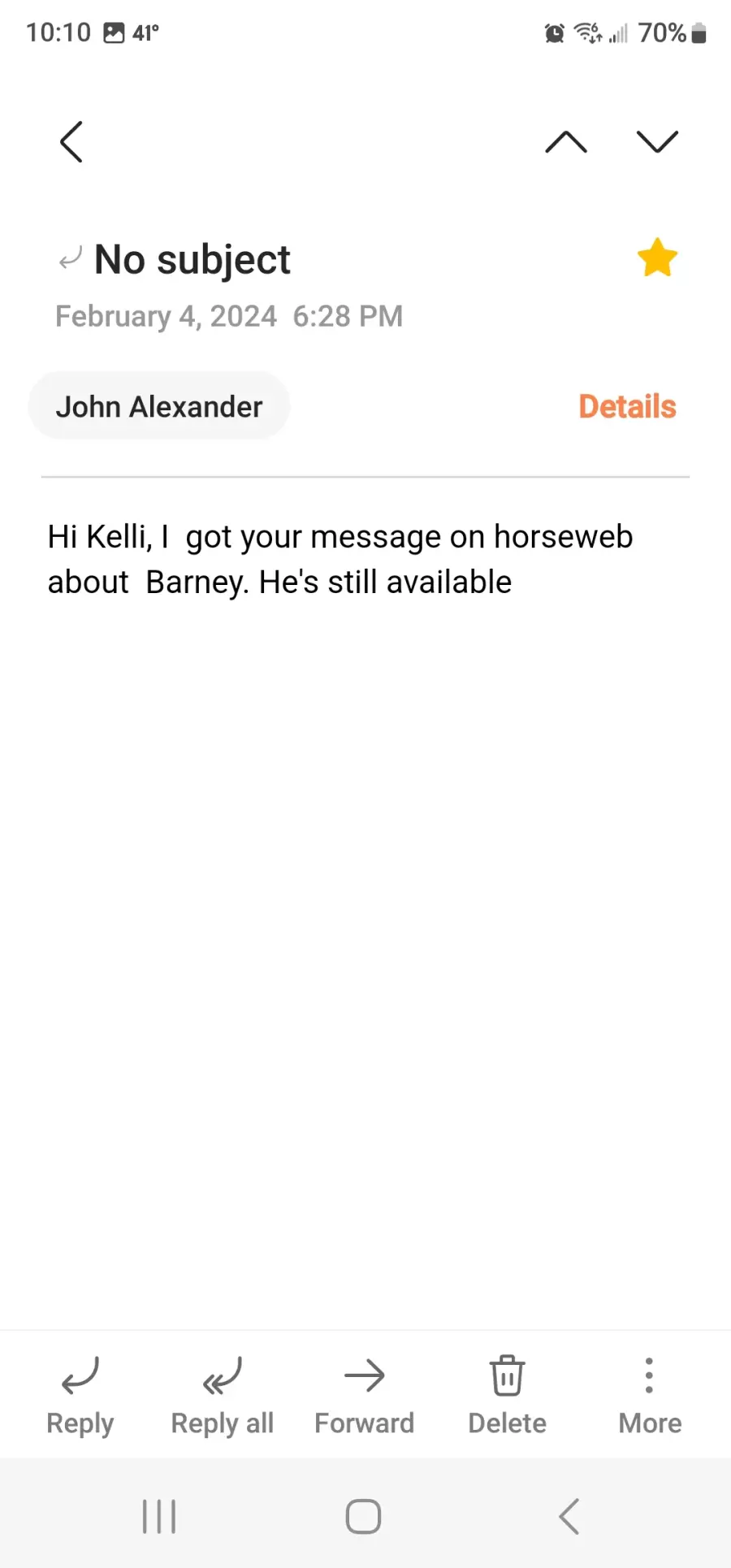731x1568 pixels.
Task: Forward this email
Action: (364, 1396)
